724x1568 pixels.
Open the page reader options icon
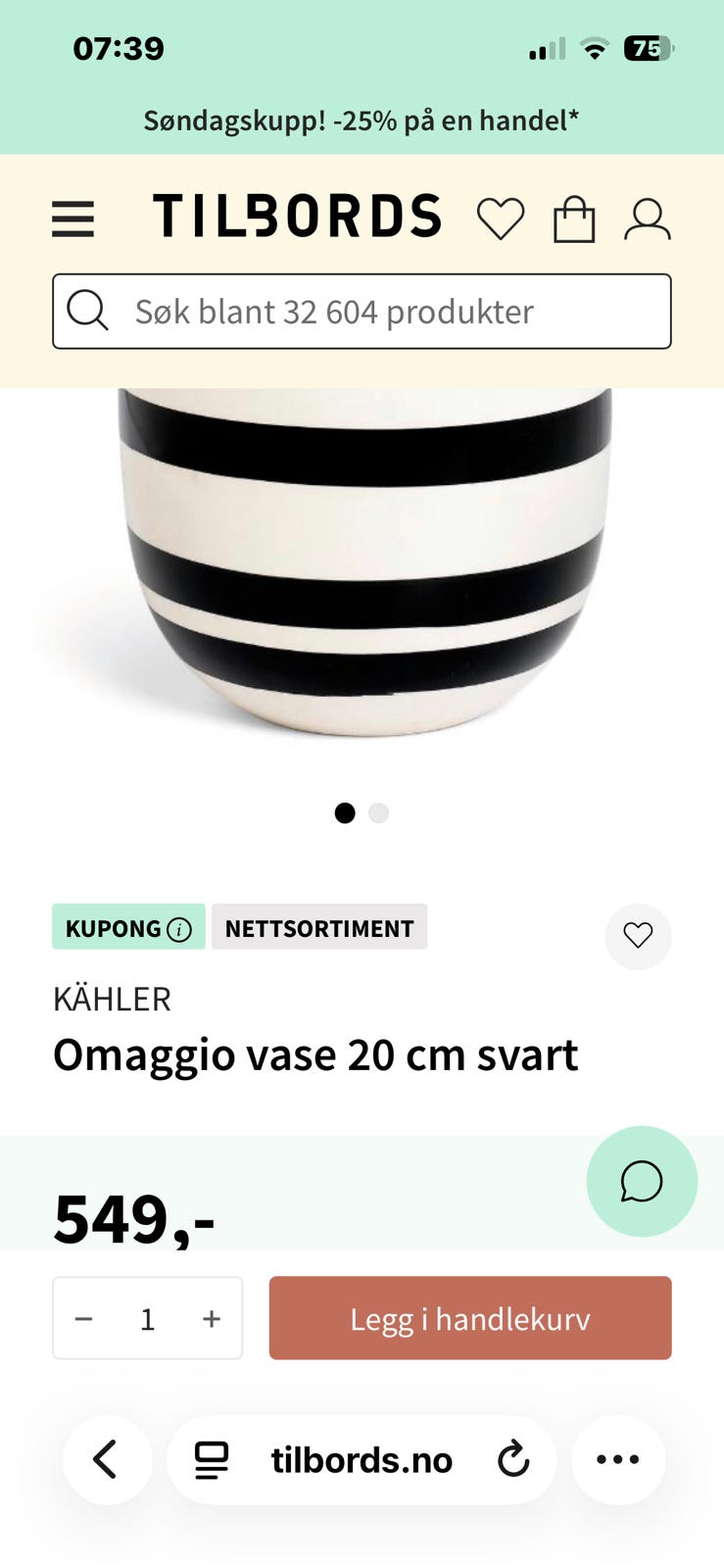pos(212,1460)
